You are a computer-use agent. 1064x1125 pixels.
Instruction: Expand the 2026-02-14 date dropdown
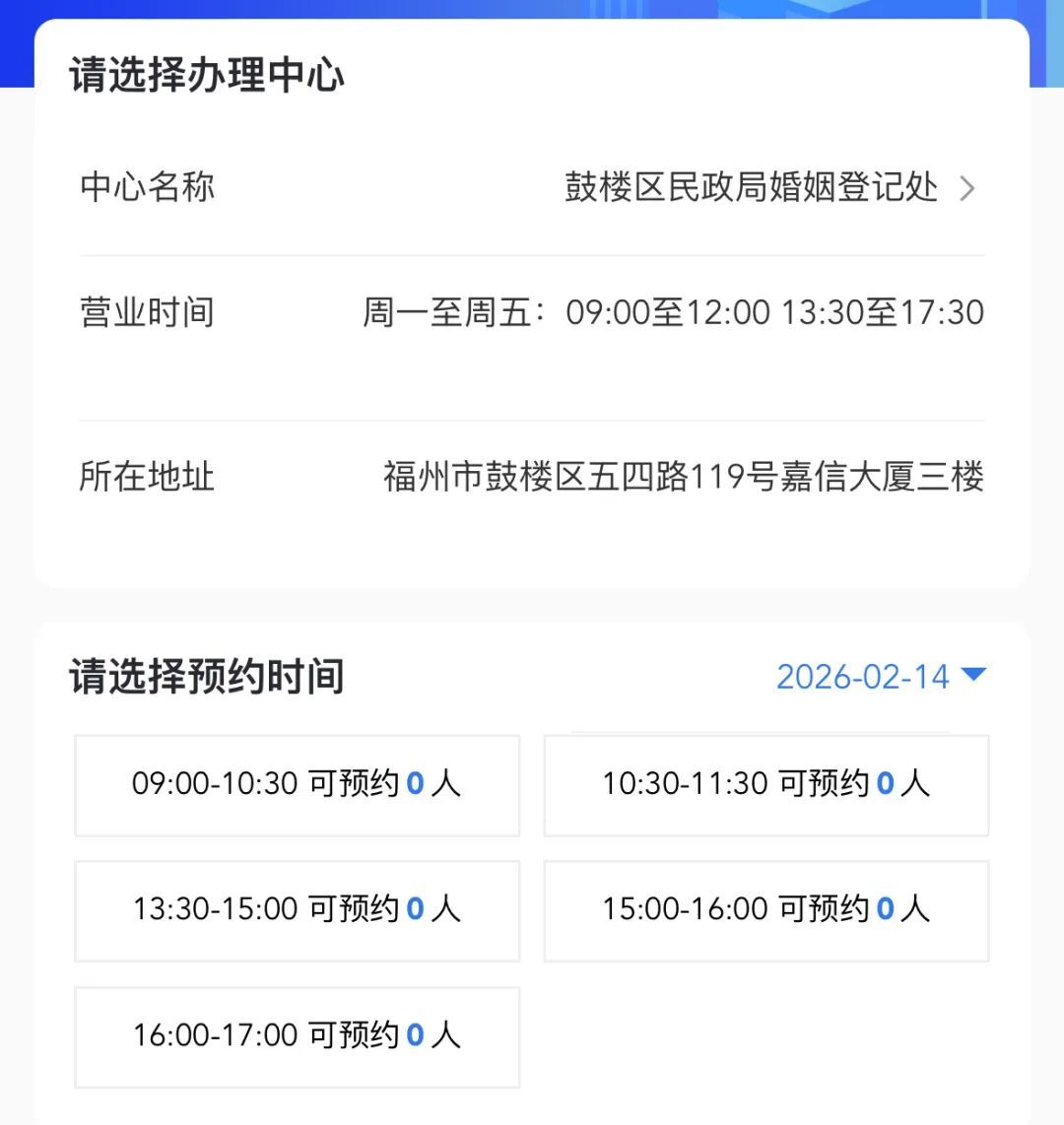click(x=880, y=677)
